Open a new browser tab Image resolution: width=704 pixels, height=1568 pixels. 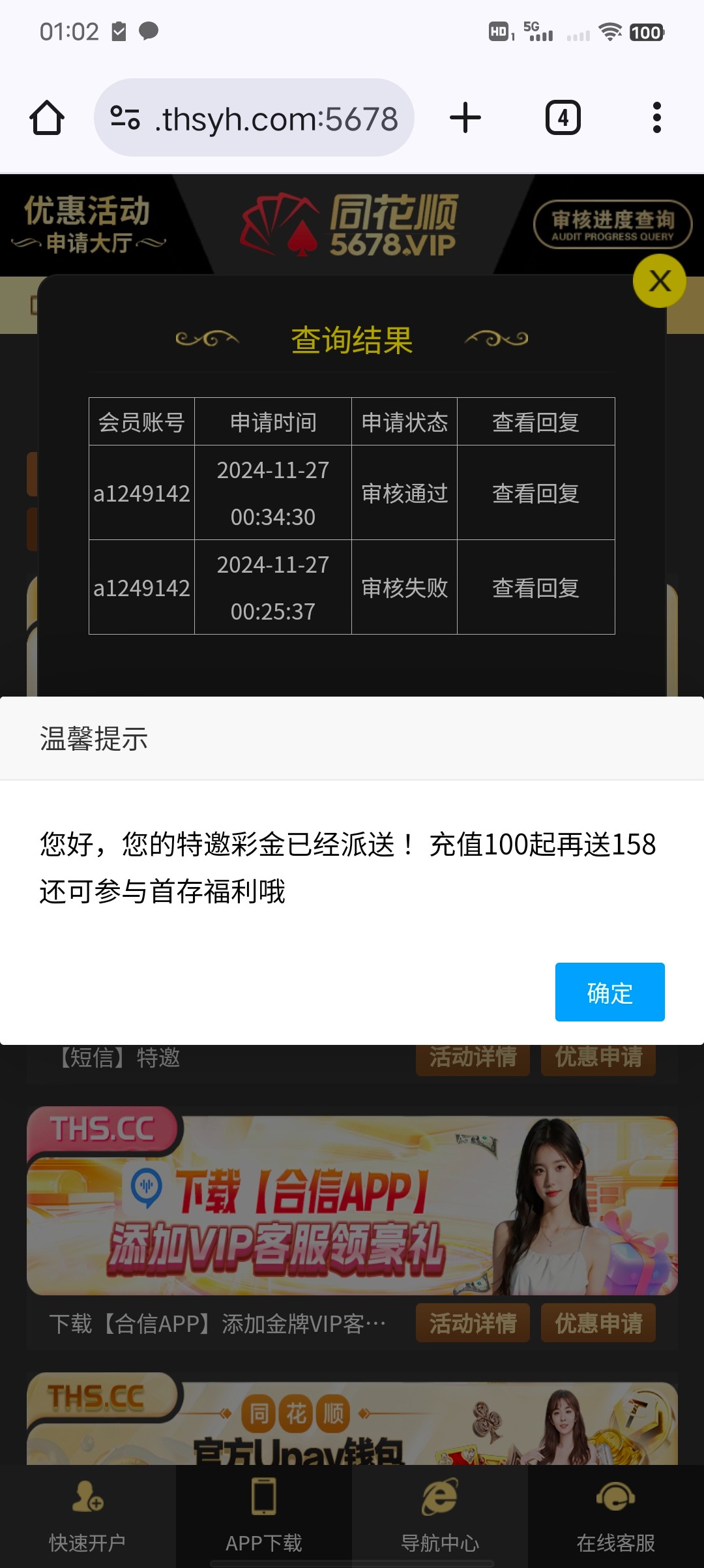pos(465,118)
